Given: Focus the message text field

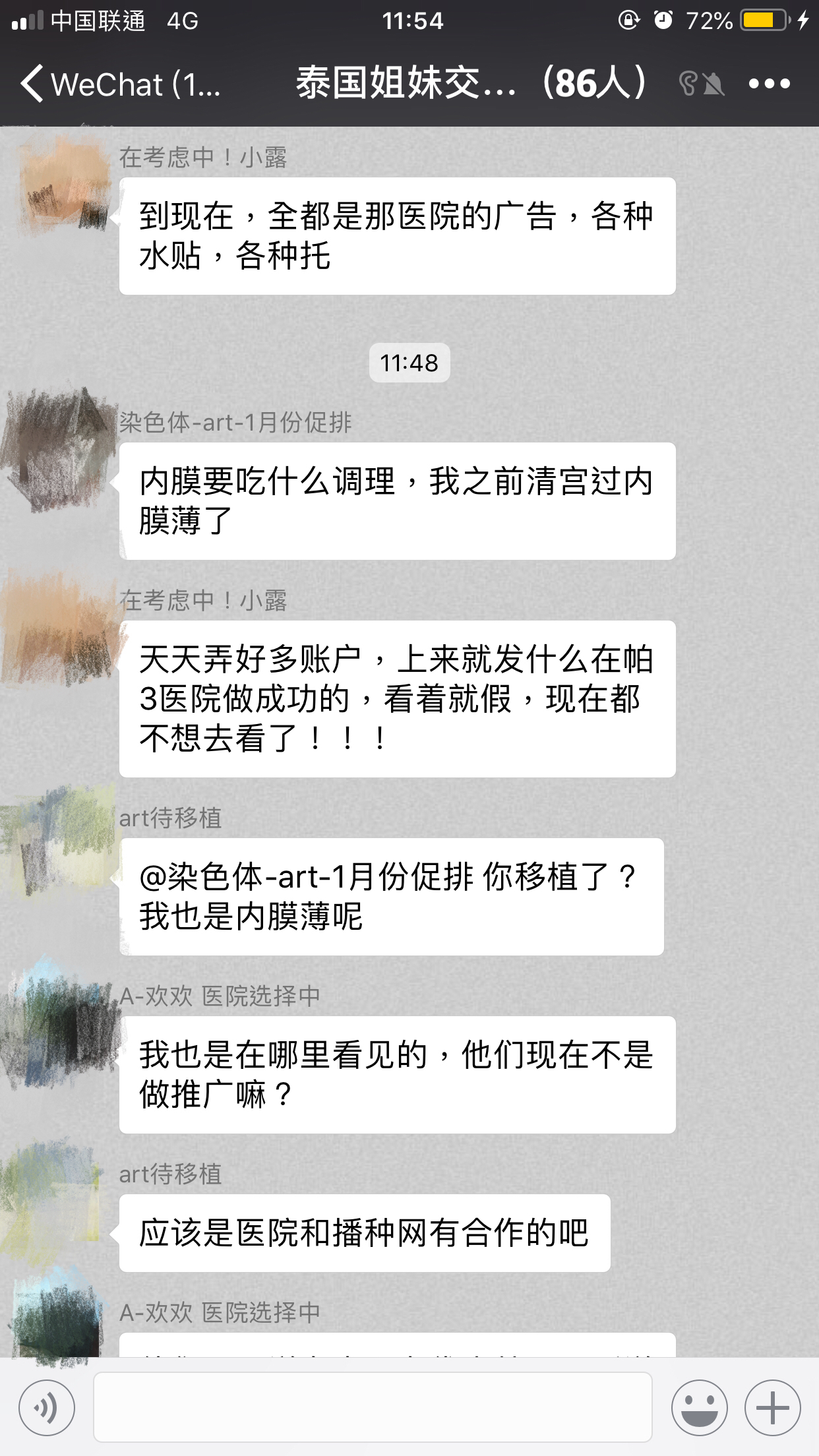Looking at the screenshot, I should [373, 1407].
